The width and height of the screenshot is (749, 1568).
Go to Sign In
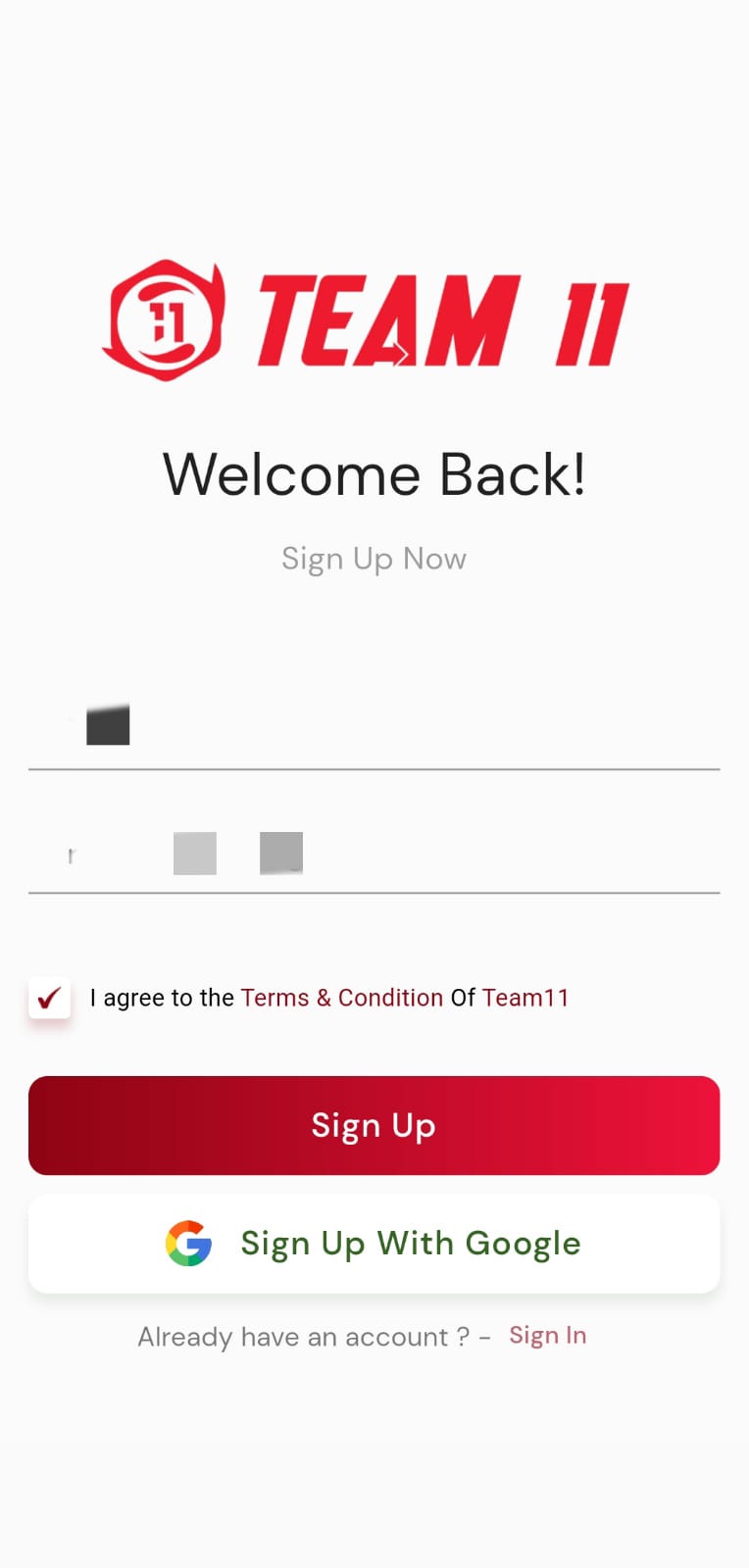coord(547,1335)
